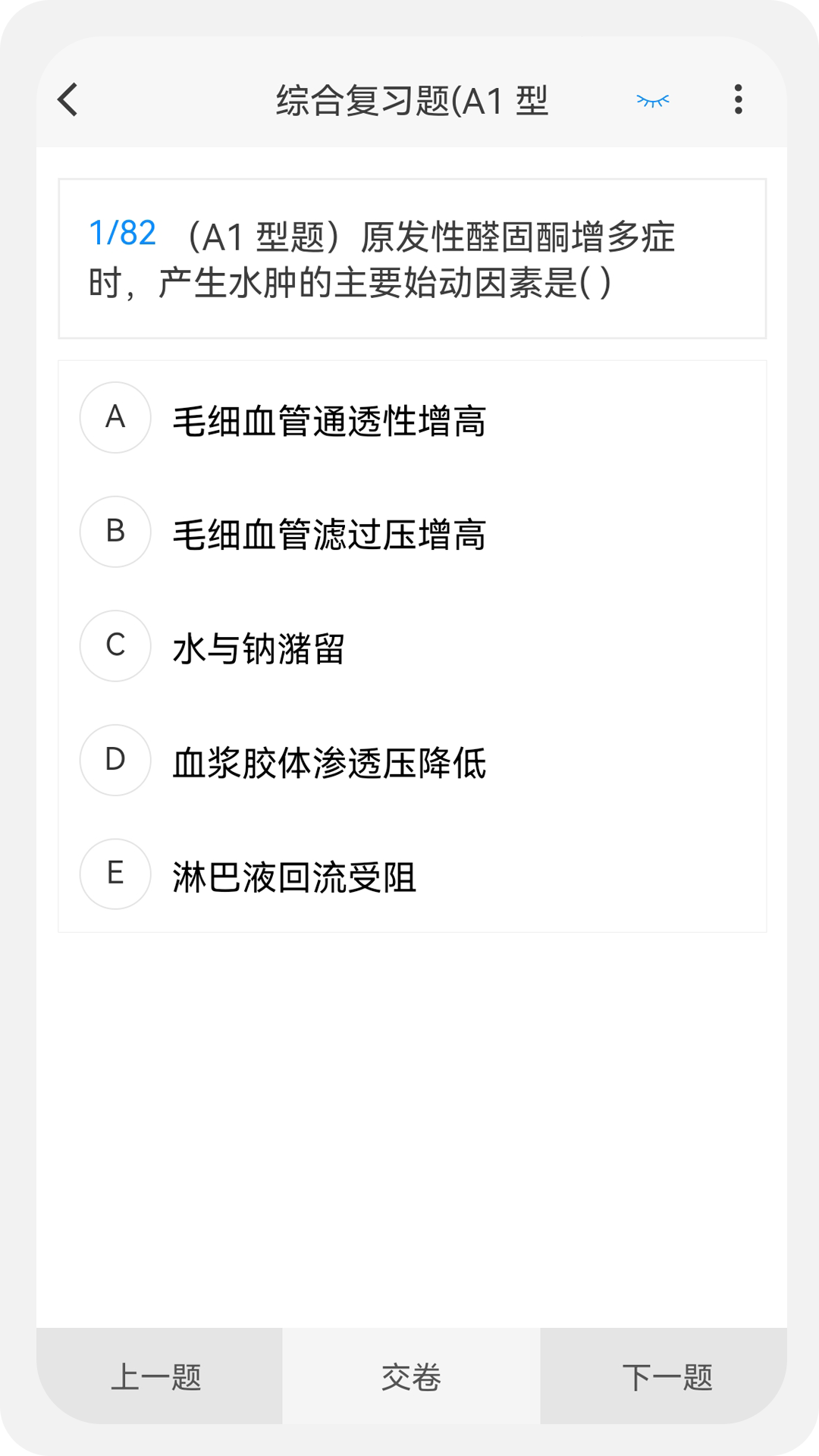Tap the circular B option badge

(115, 532)
